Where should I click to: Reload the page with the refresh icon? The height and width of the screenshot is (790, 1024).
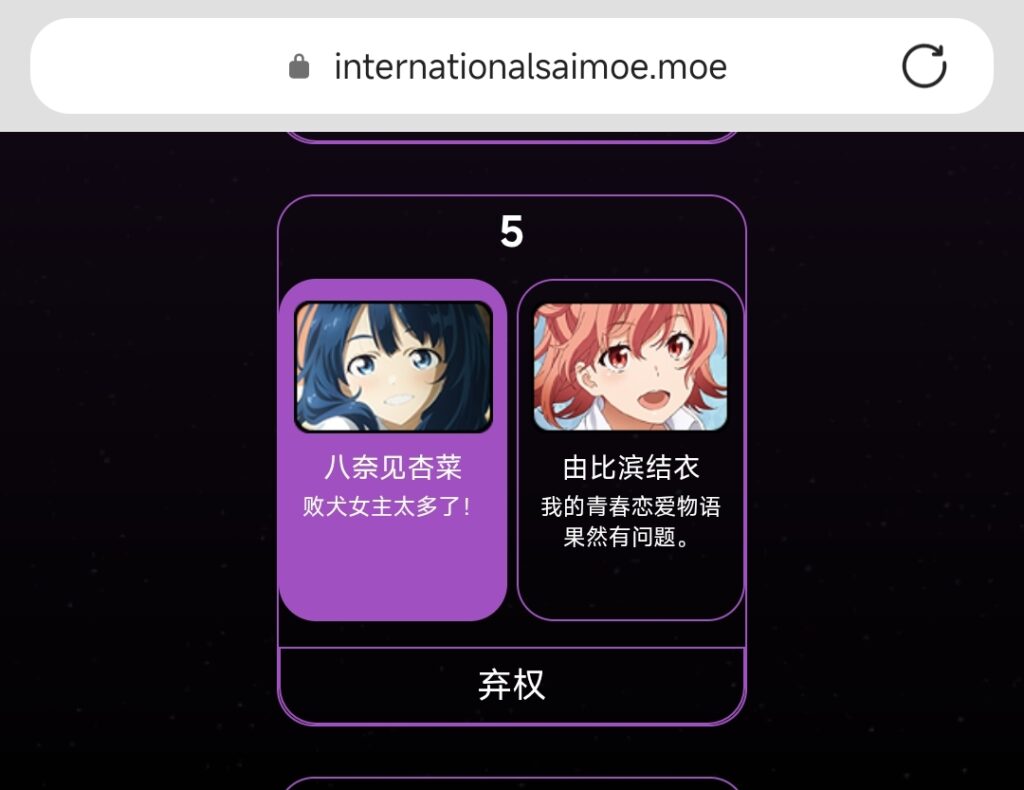pyautogui.click(x=924, y=67)
